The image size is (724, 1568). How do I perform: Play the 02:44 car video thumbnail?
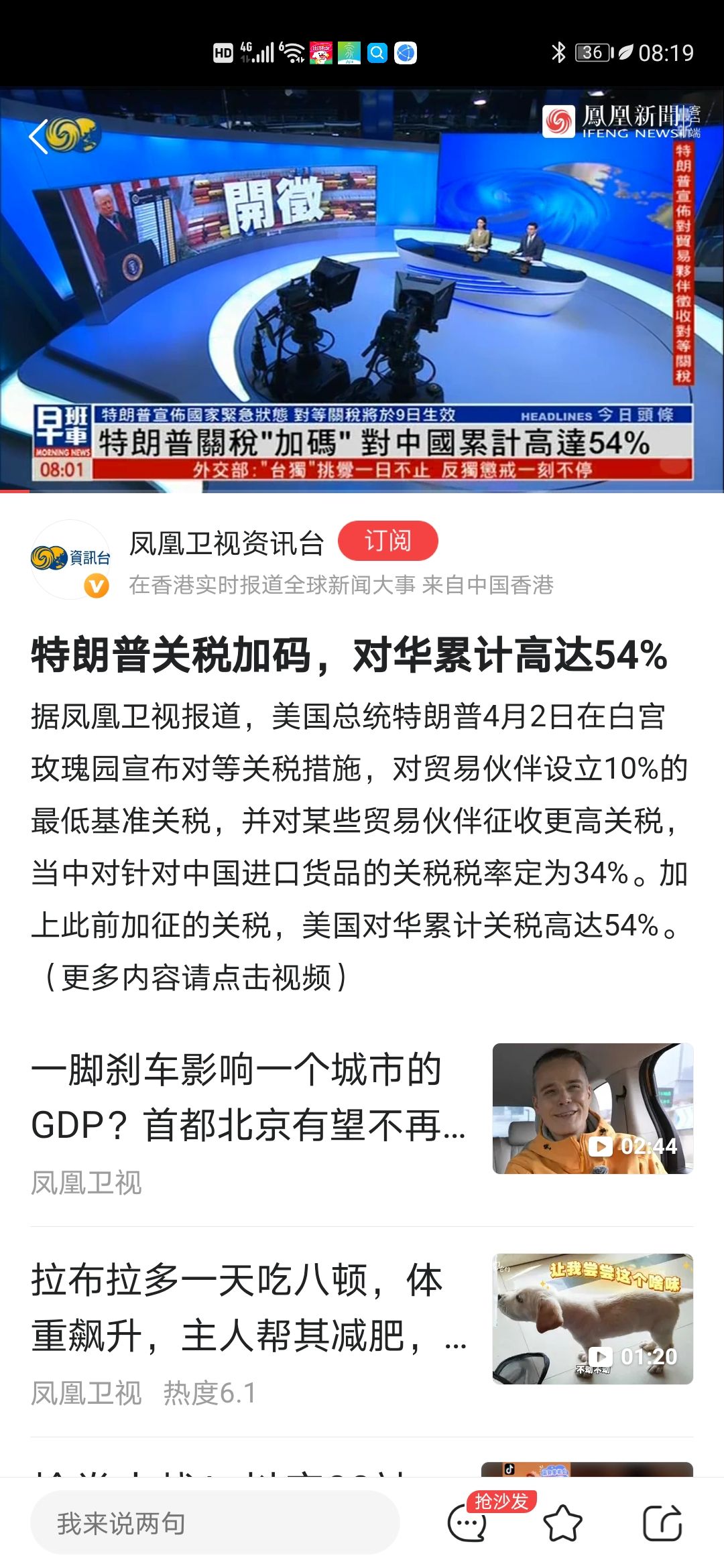tap(593, 1108)
